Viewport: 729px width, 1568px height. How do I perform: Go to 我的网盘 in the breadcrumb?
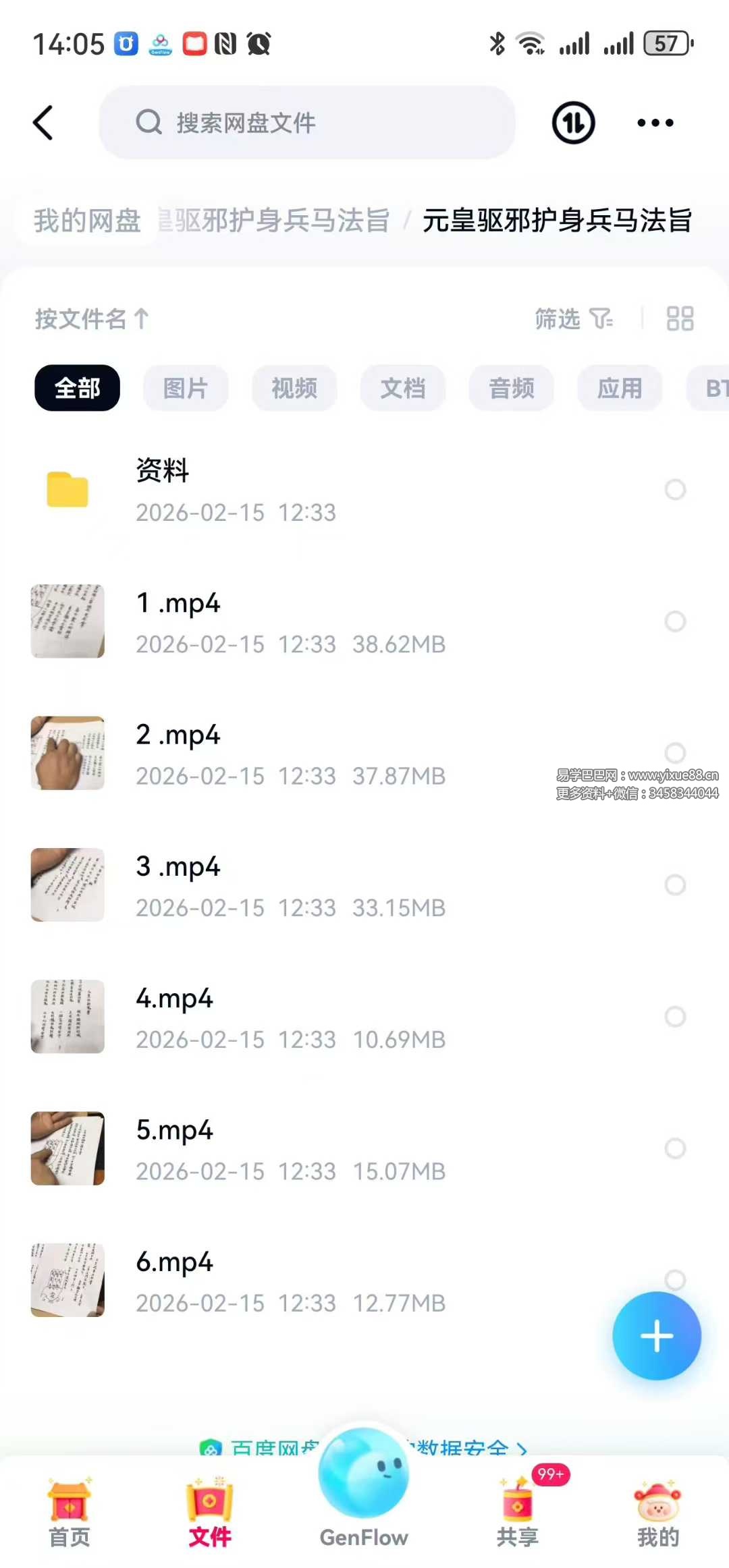[x=88, y=221]
